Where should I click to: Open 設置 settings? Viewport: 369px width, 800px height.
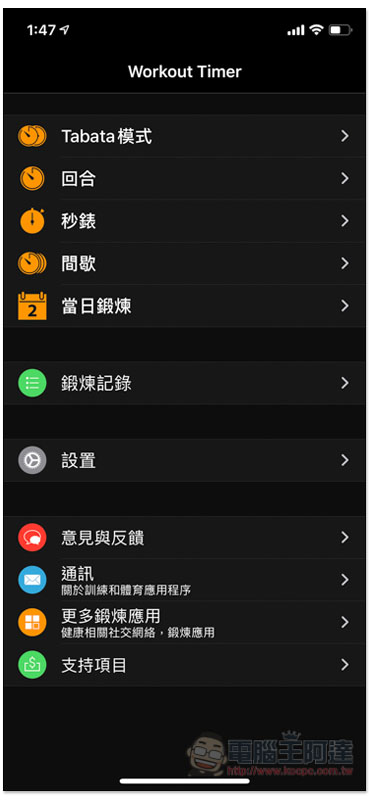point(184,460)
